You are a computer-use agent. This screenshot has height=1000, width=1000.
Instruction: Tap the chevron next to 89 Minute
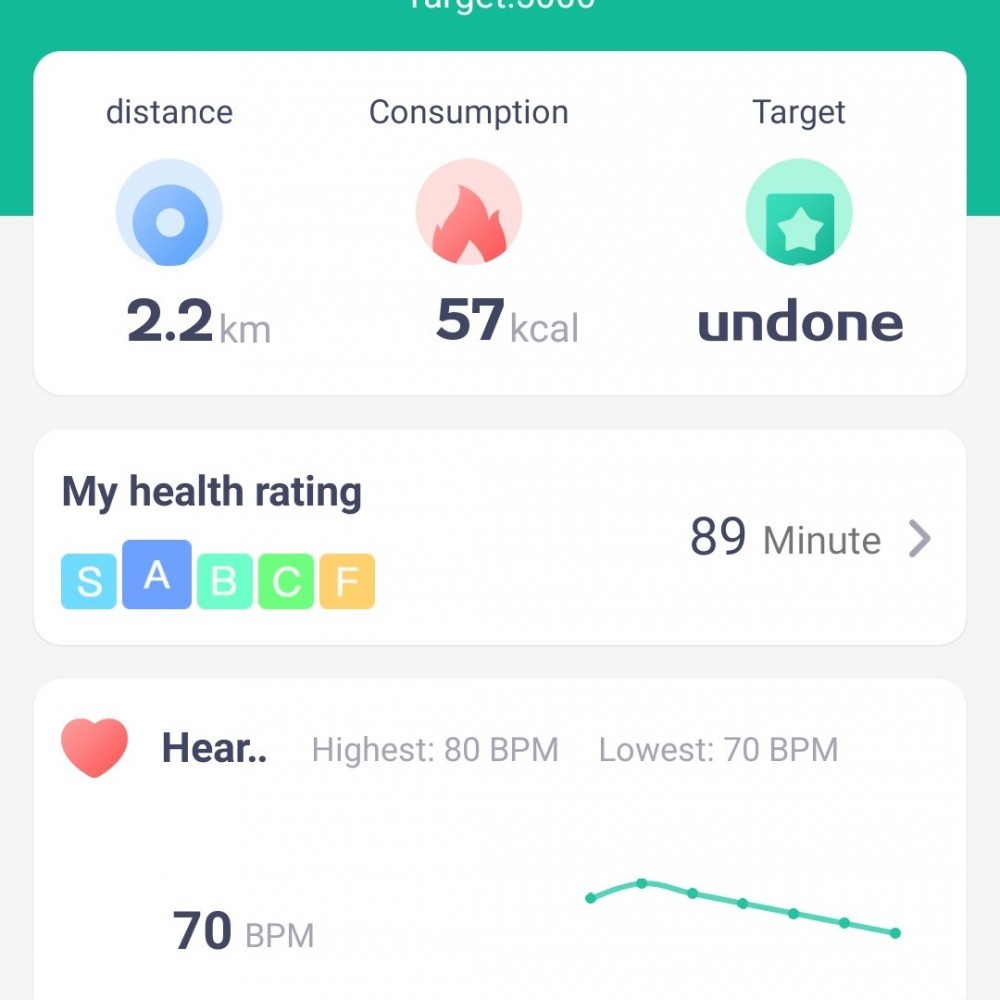[919, 540]
